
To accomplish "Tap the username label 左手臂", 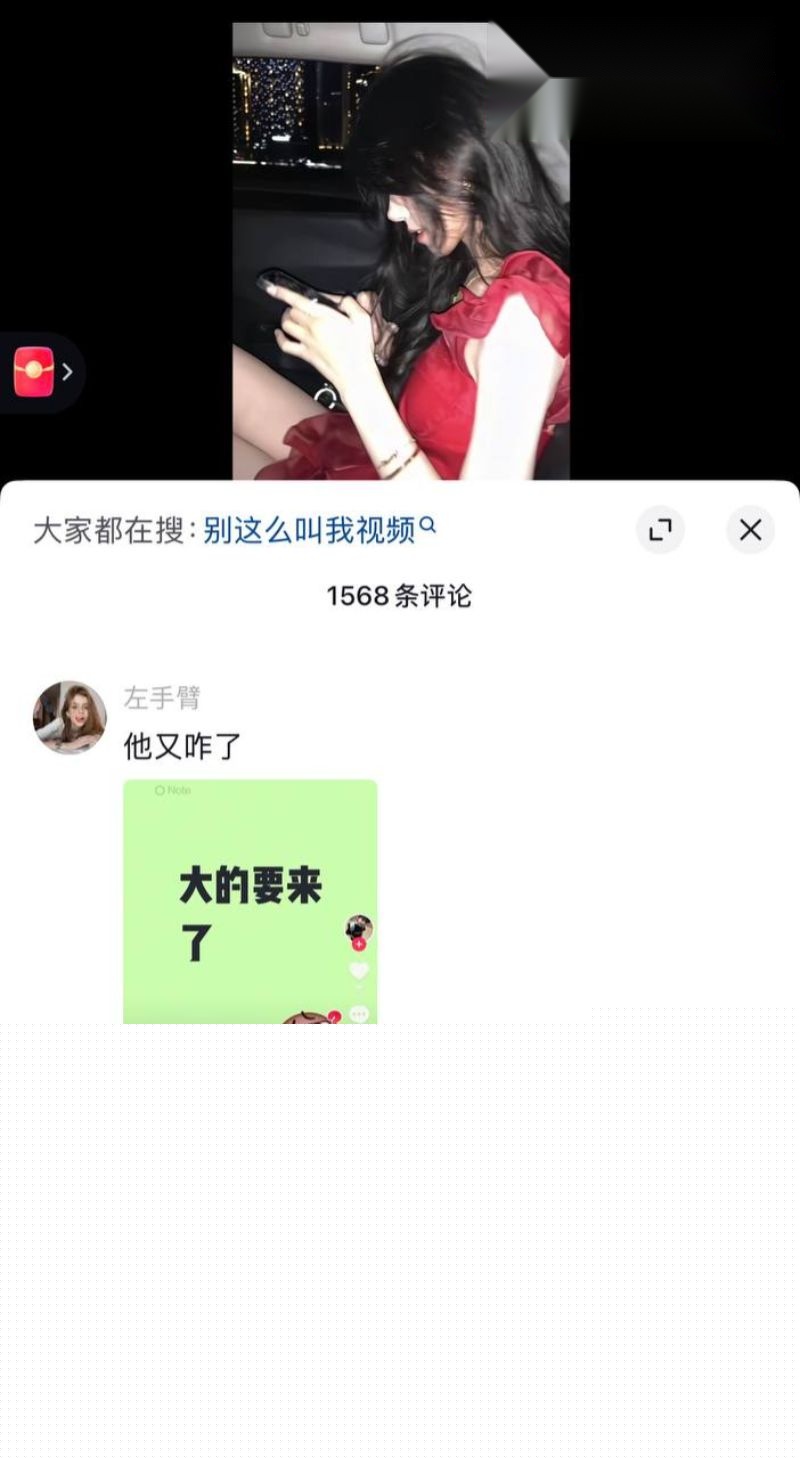I will click(x=164, y=699).
